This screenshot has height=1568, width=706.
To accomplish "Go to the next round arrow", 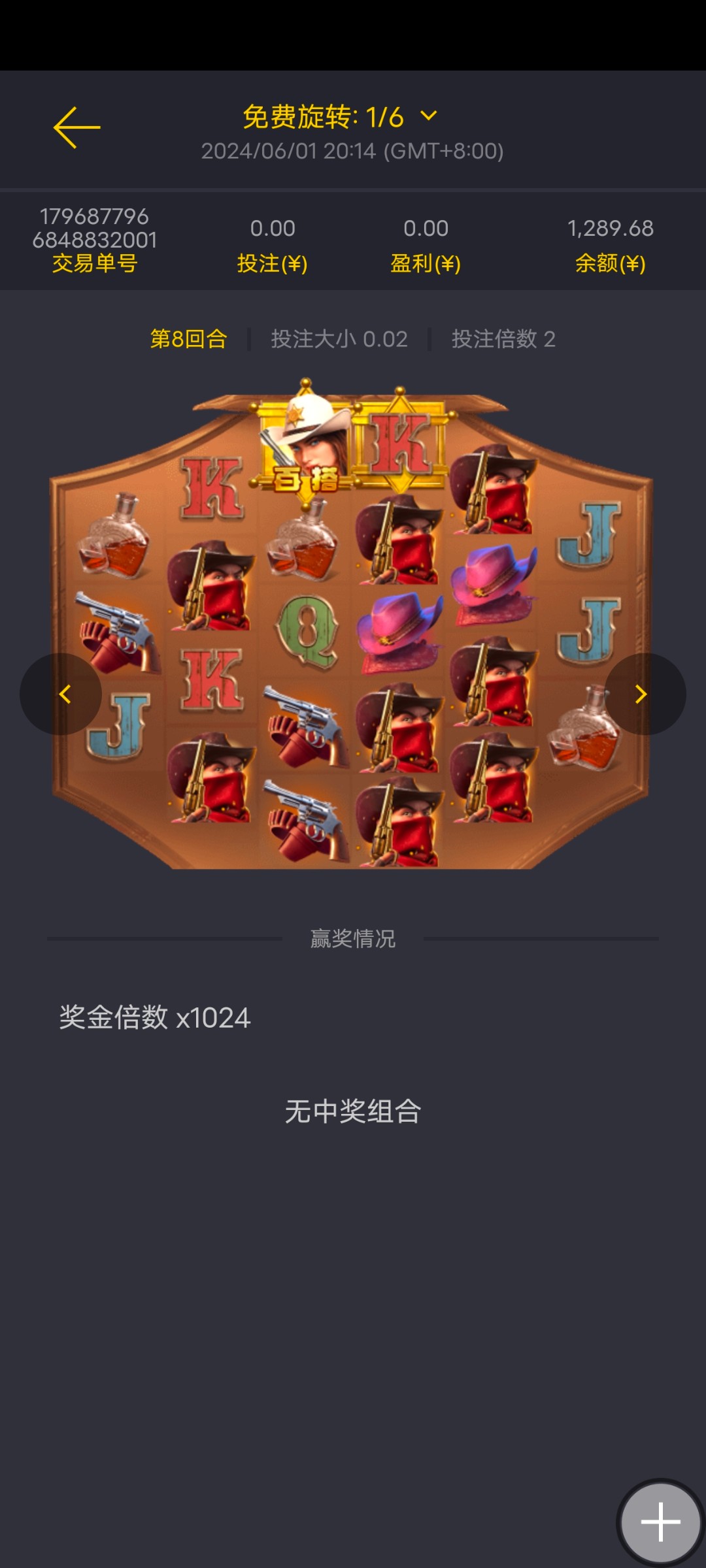I will 643,694.
